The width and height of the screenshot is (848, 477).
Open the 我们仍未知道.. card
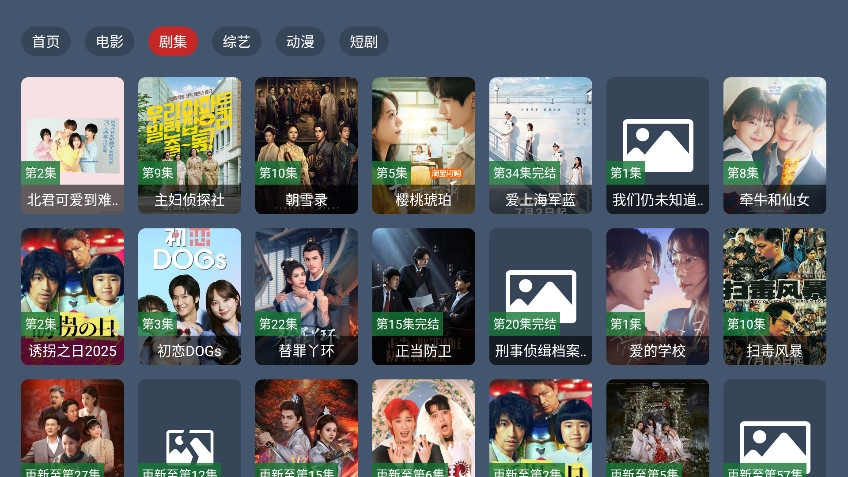tap(658, 145)
